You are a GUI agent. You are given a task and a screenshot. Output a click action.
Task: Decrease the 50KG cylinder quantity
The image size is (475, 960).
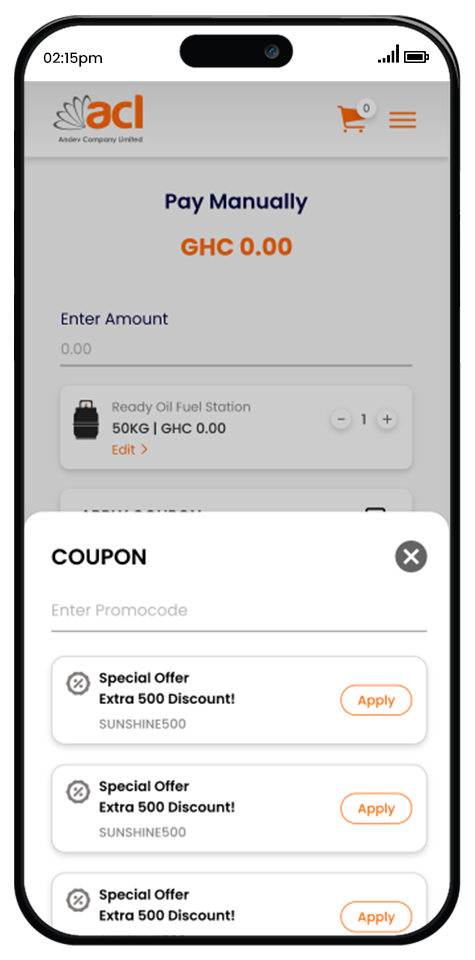341,419
